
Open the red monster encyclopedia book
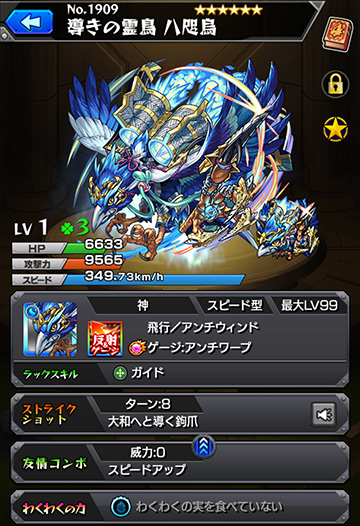[x=338, y=35]
